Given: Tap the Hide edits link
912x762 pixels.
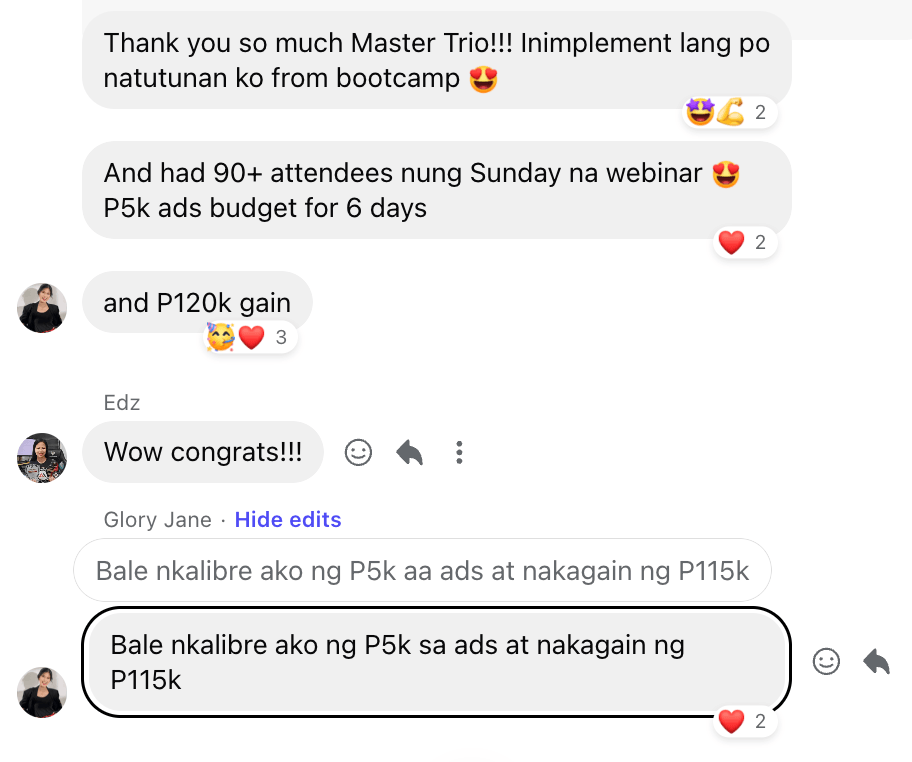Looking at the screenshot, I should point(288,520).
